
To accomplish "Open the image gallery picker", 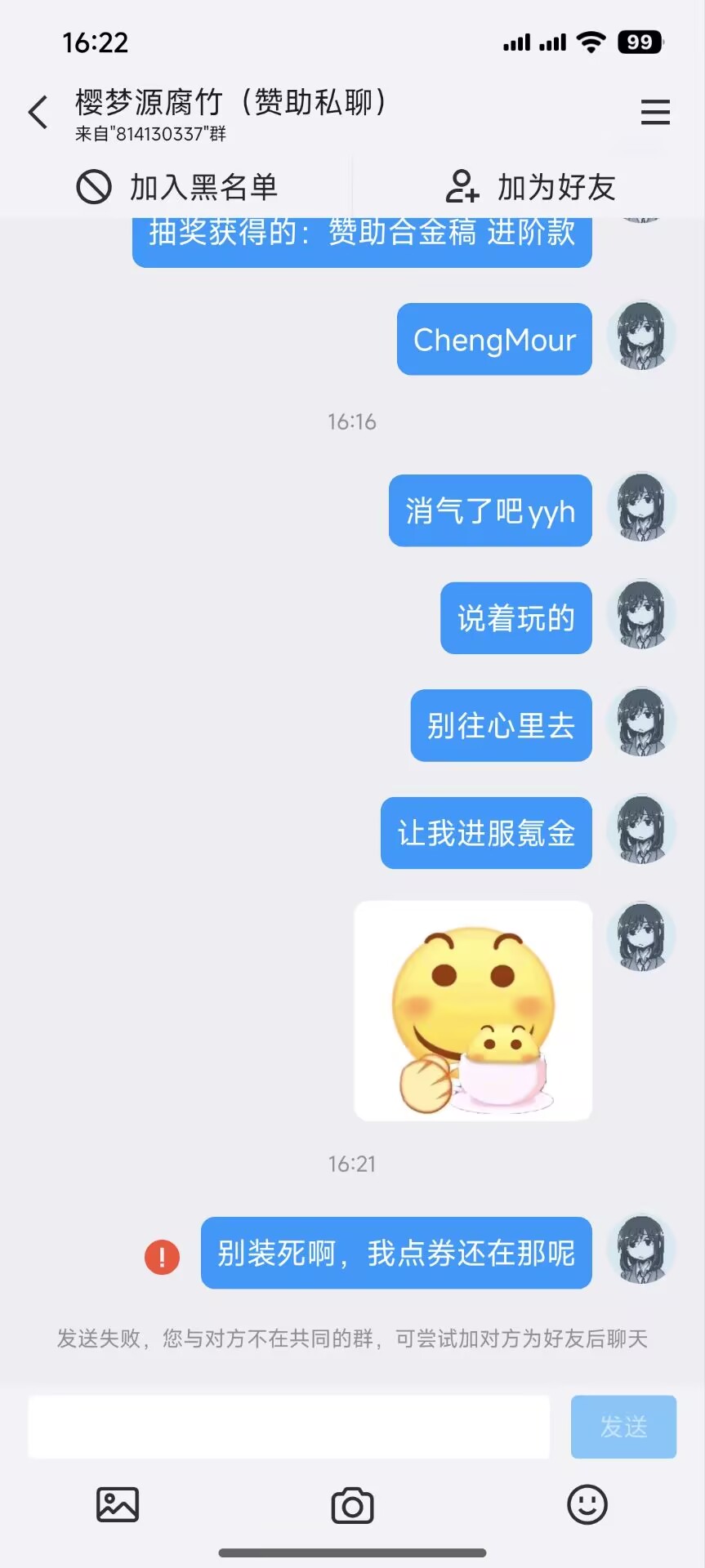I will click(x=118, y=1504).
